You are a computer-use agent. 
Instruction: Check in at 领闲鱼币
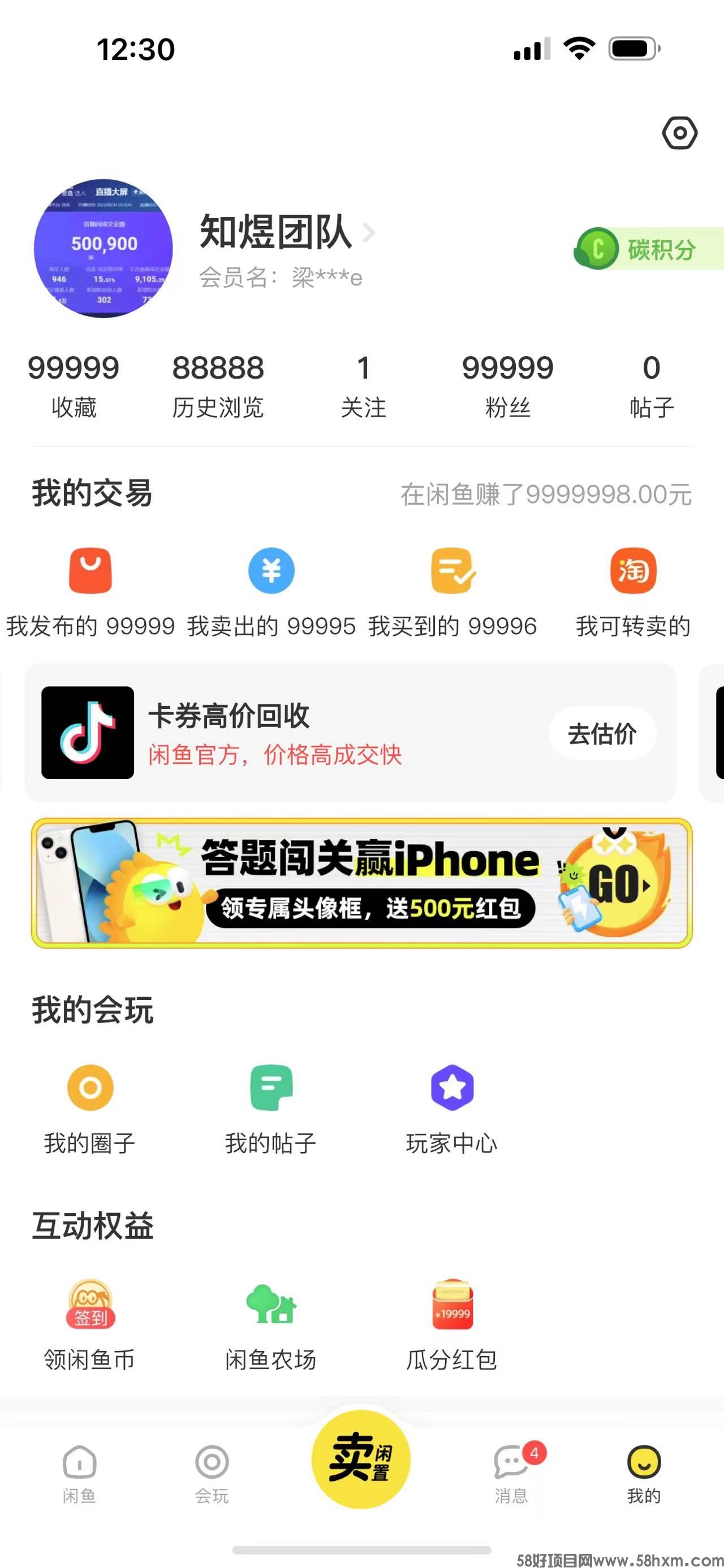pyautogui.click(x=89, y=1325)
